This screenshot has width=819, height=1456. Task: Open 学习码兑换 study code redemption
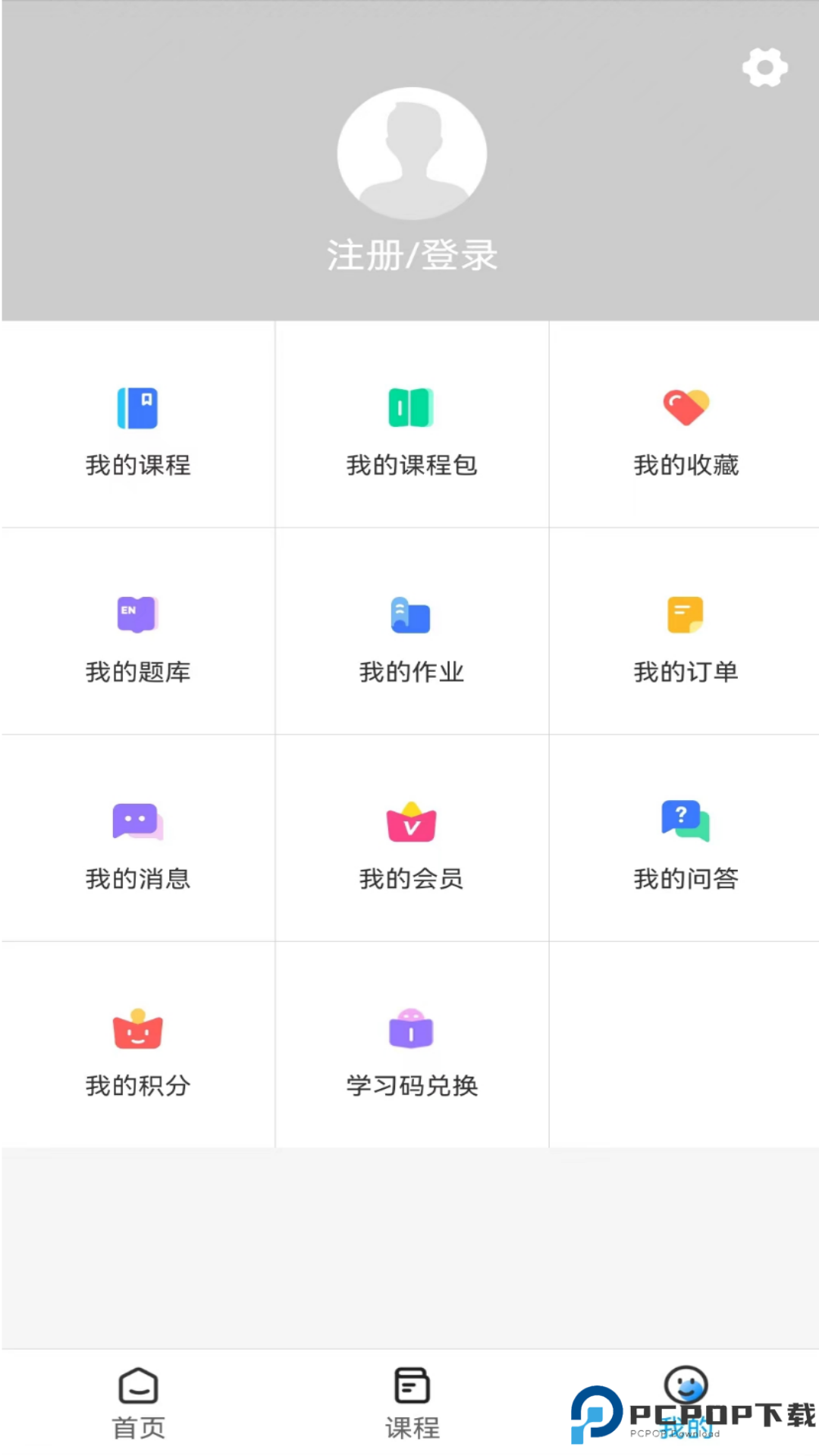411,1050
